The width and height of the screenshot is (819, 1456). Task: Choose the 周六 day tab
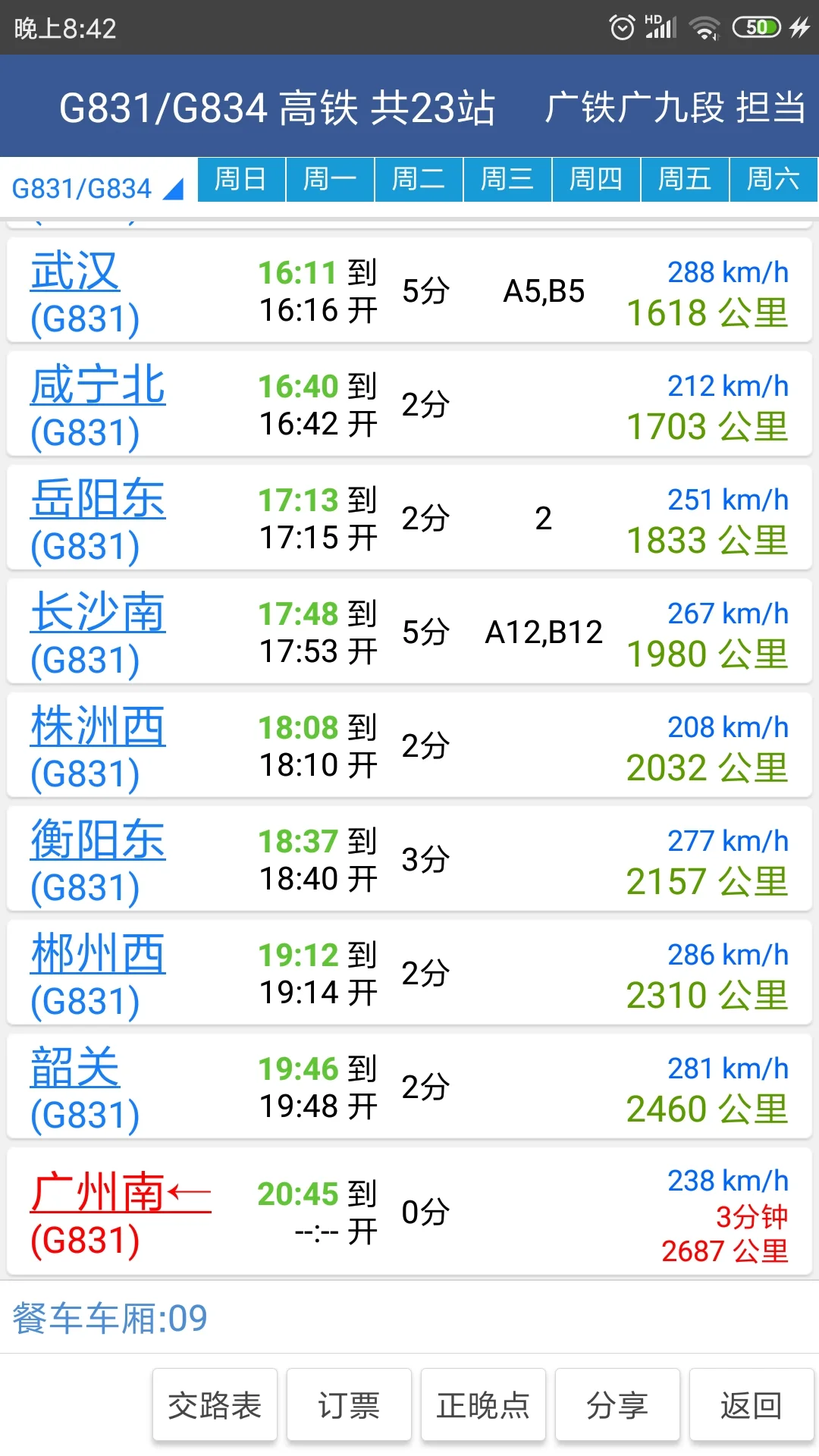(773, 180)
